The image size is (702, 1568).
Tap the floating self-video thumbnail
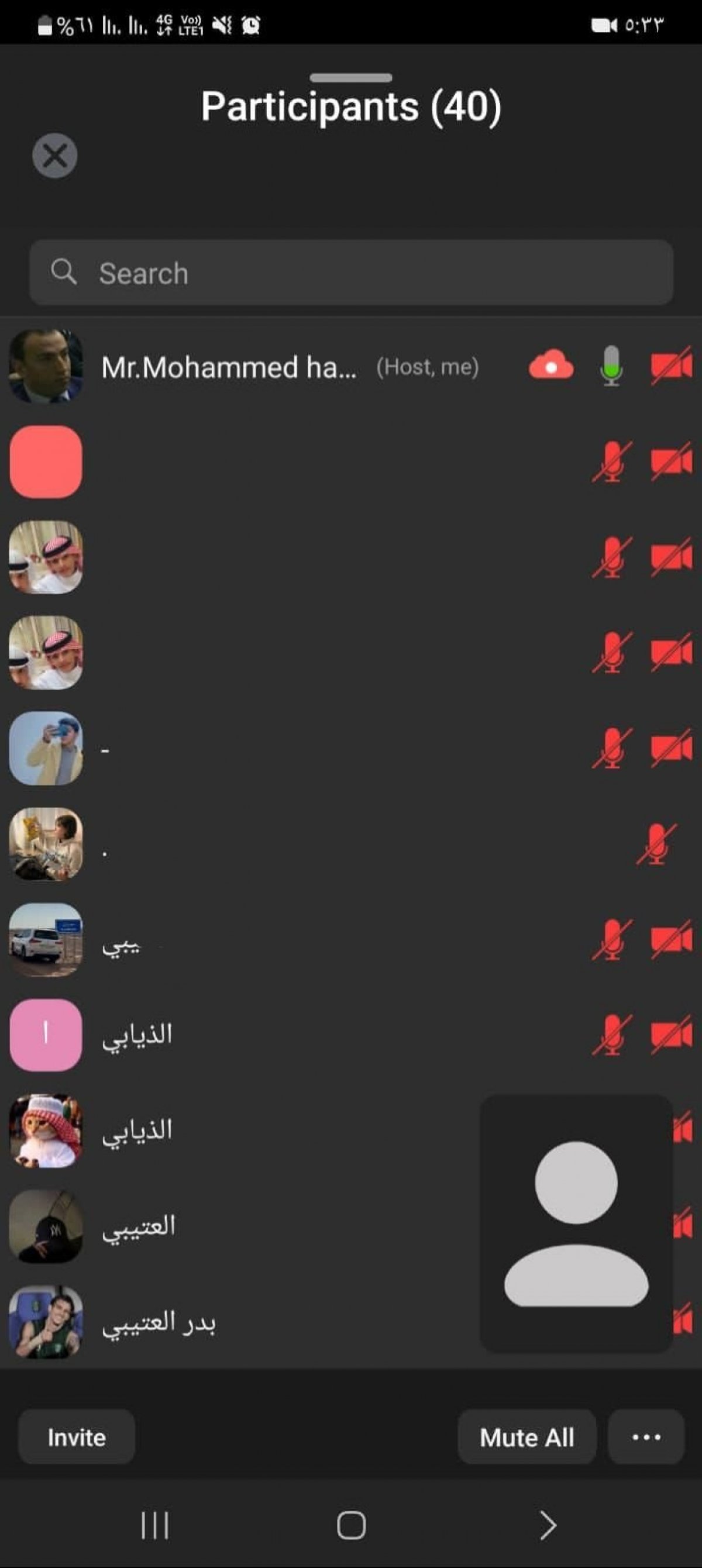[576, 1224]
